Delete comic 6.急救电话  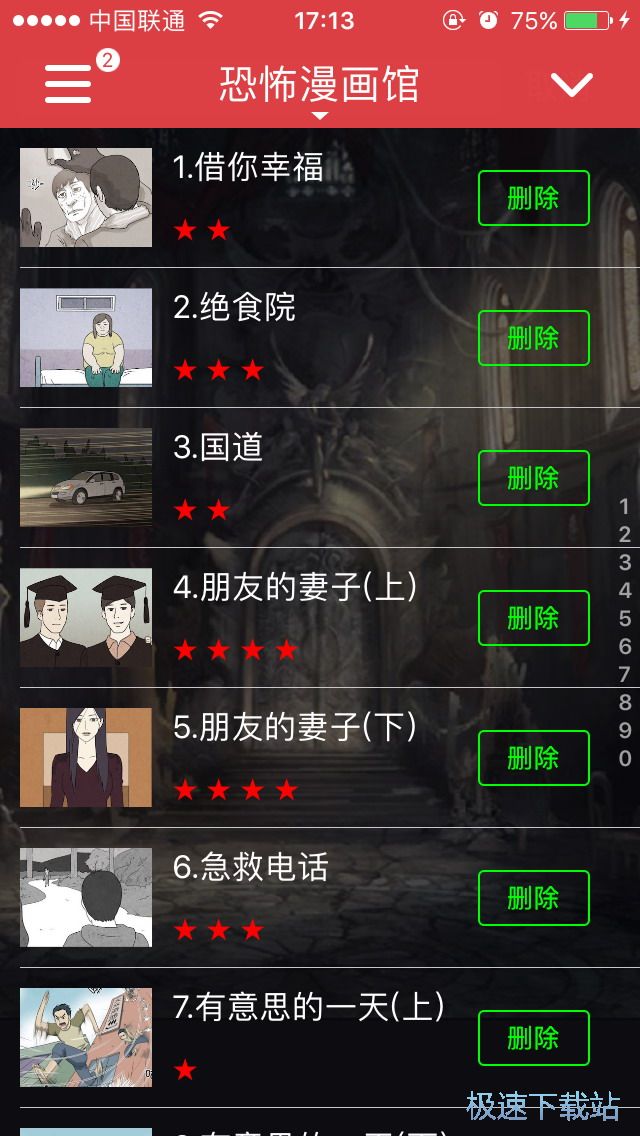533,898
